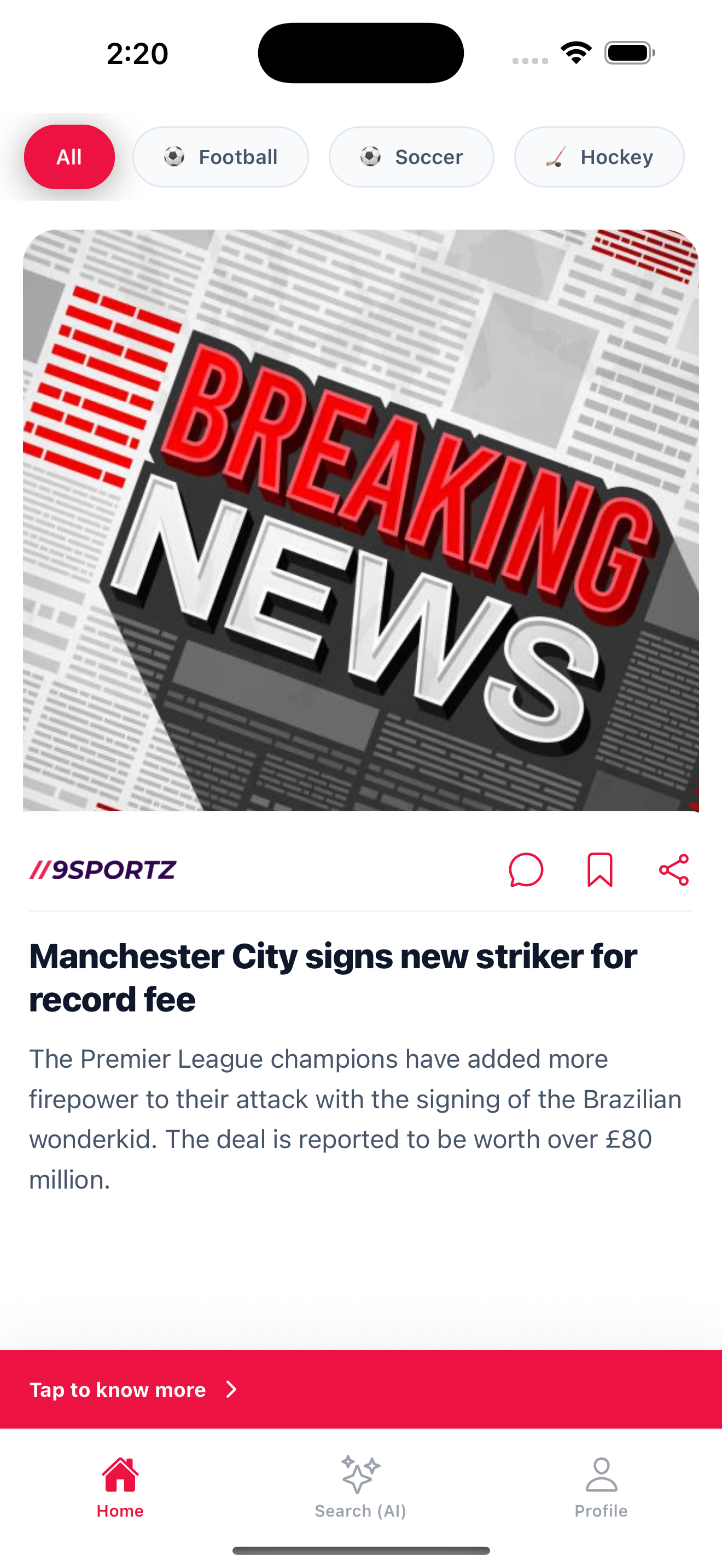The image size is (722, 1568).
Task: Filter news by Soccer
Action: (x=411, y=157)
